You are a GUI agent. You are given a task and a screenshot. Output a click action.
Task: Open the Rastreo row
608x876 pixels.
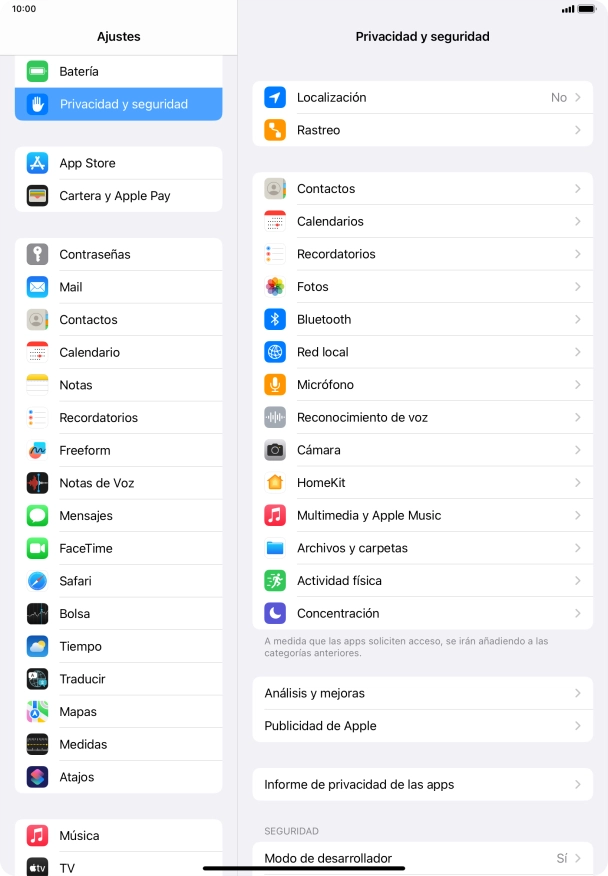coord(422,130)
